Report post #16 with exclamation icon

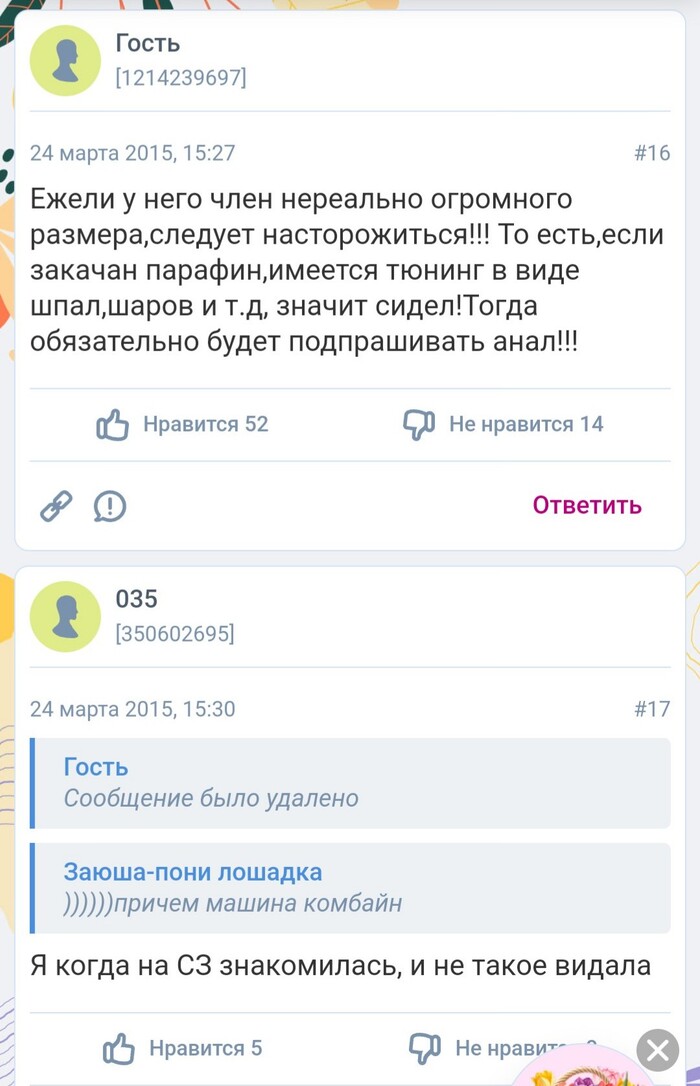[x=110, y=506]
